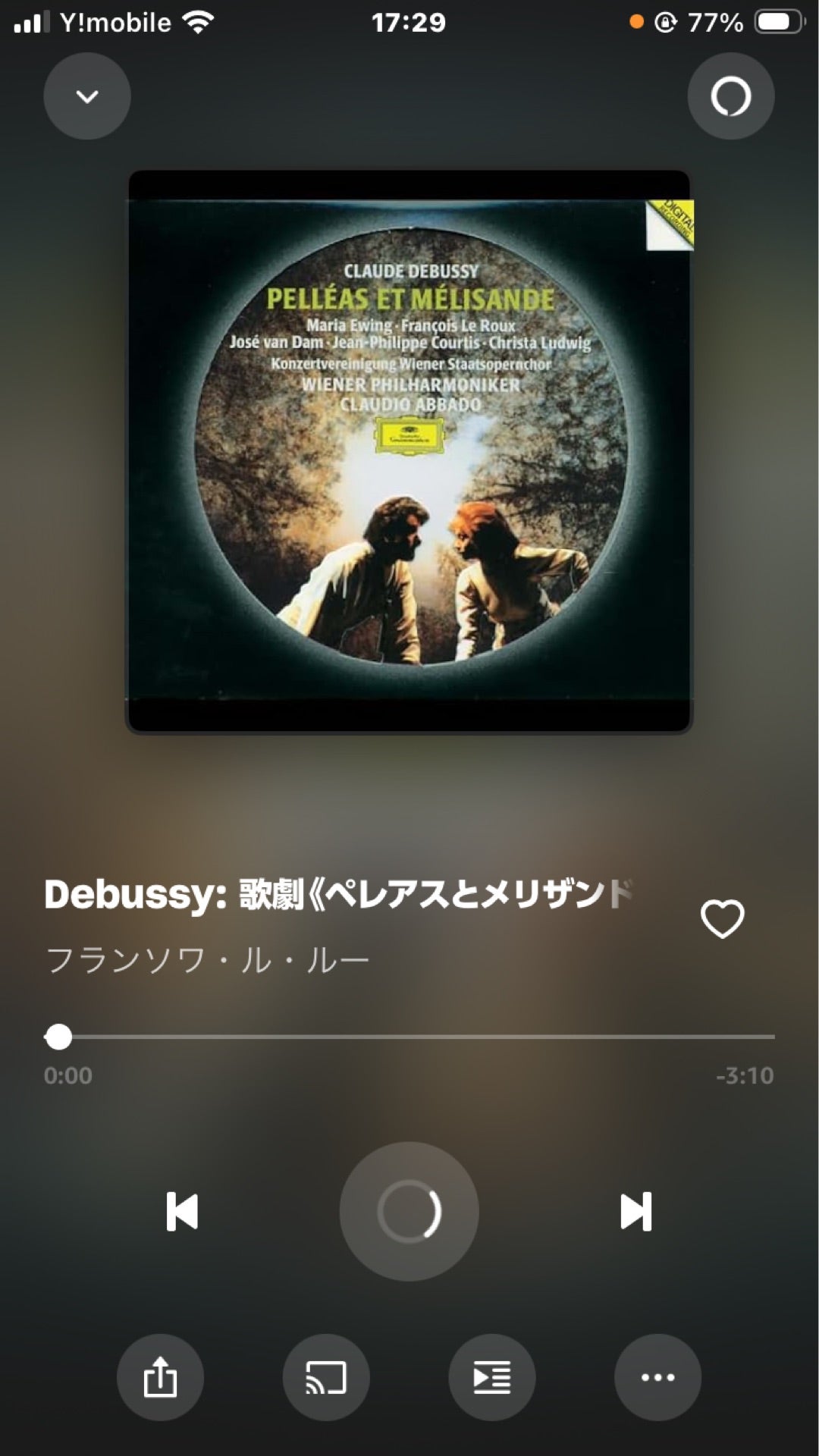Open the playback queue icon
This screenshot has width=819, height=1456.
(x=491, y=1377)
